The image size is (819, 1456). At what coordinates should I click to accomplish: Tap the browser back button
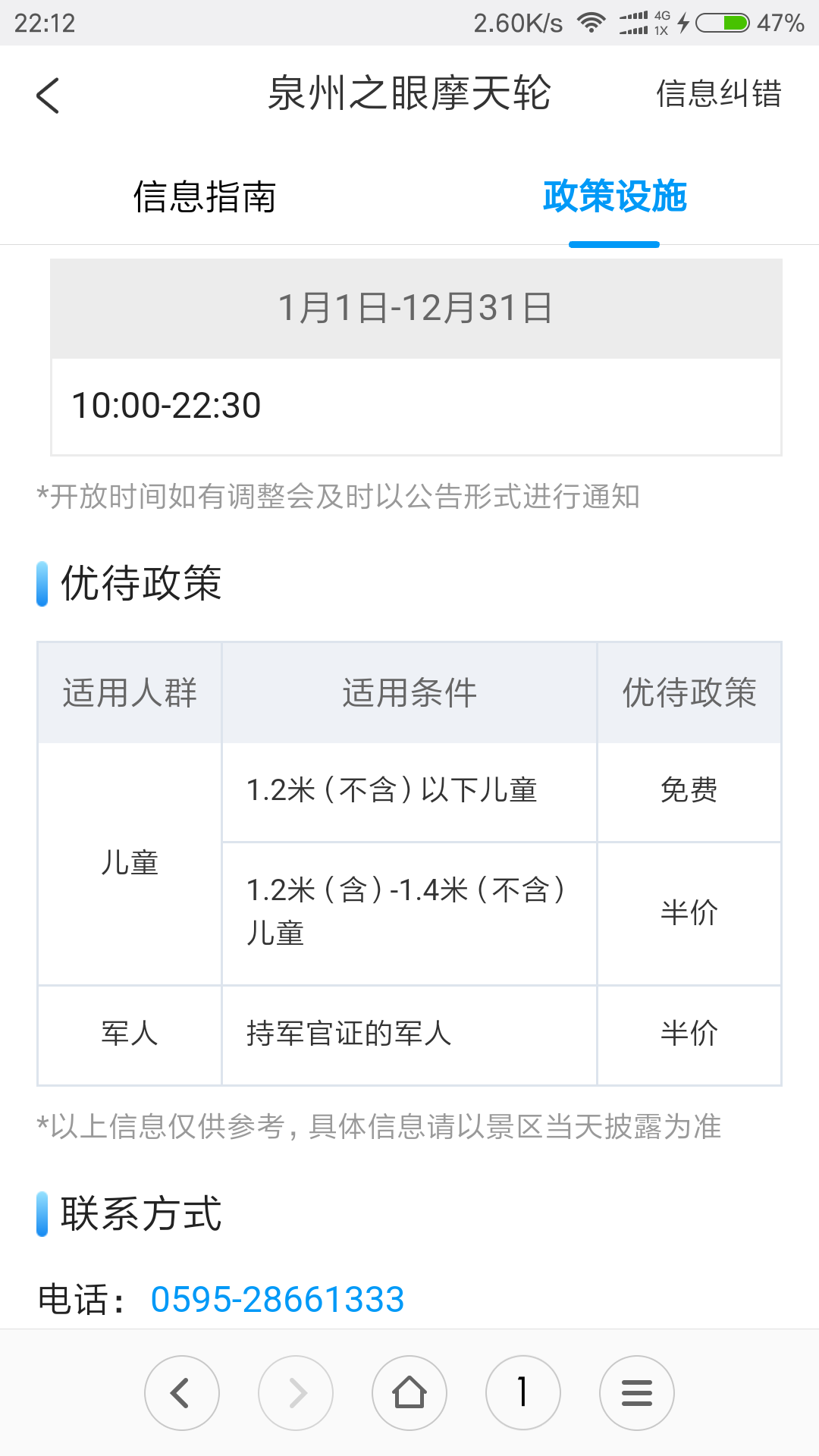(182, 1392)
